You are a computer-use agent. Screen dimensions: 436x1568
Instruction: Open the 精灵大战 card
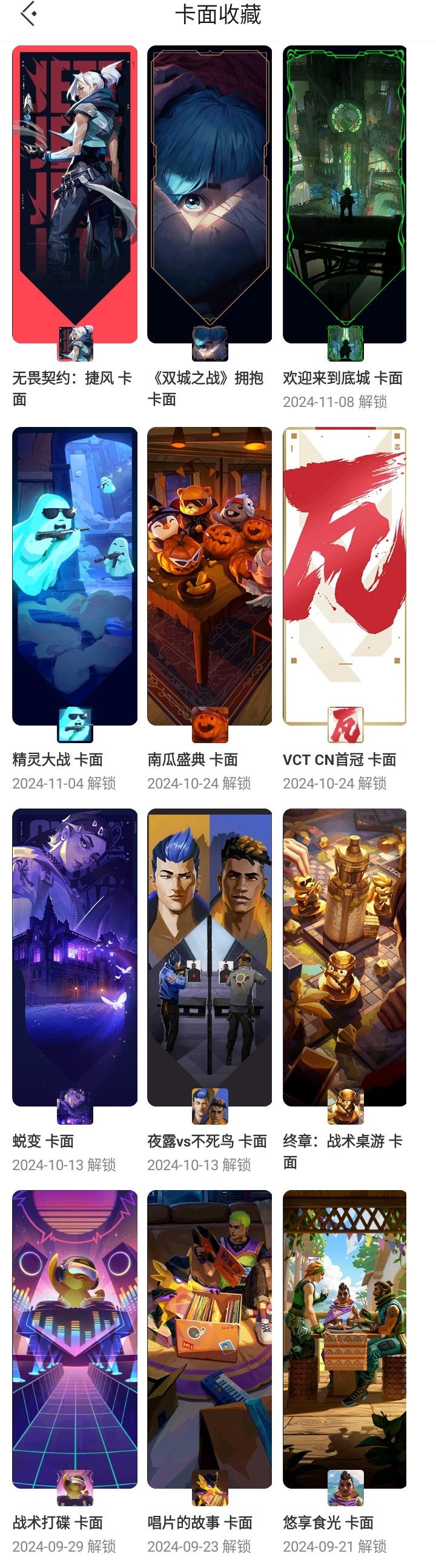pyautogui.click(x=75, y=576)
